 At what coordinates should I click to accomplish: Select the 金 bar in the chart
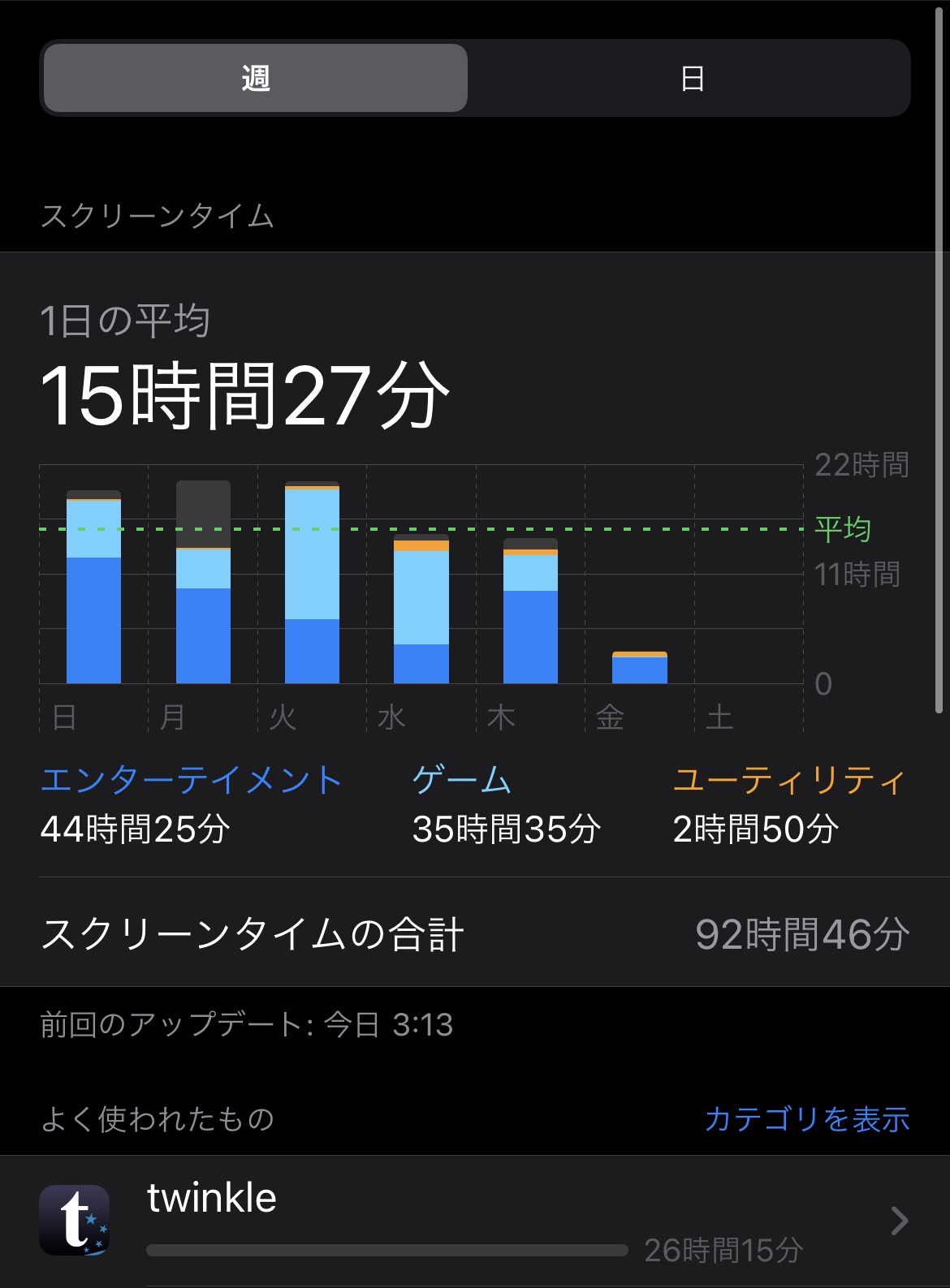639,668
